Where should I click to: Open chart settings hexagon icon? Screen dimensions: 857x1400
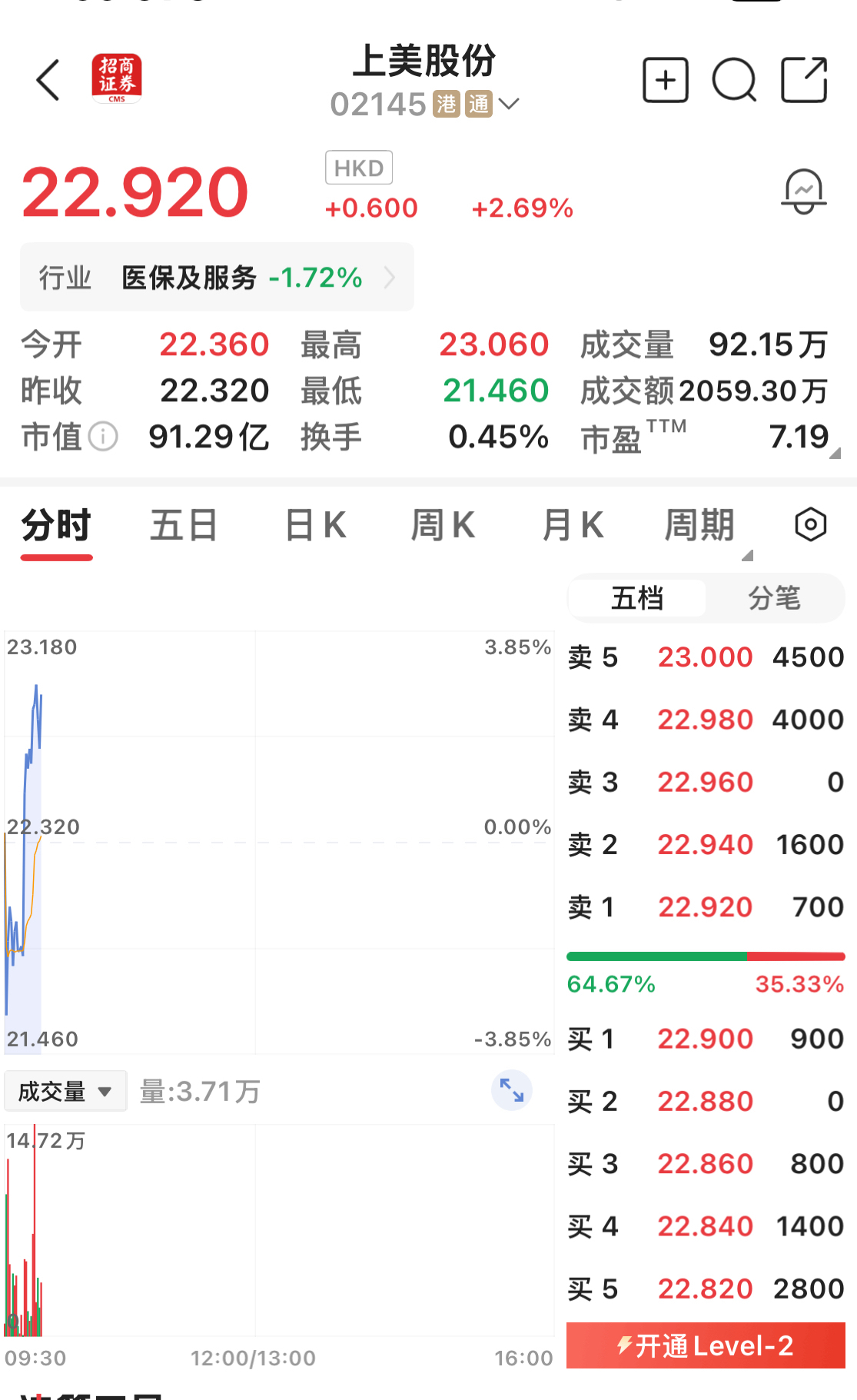811,526
